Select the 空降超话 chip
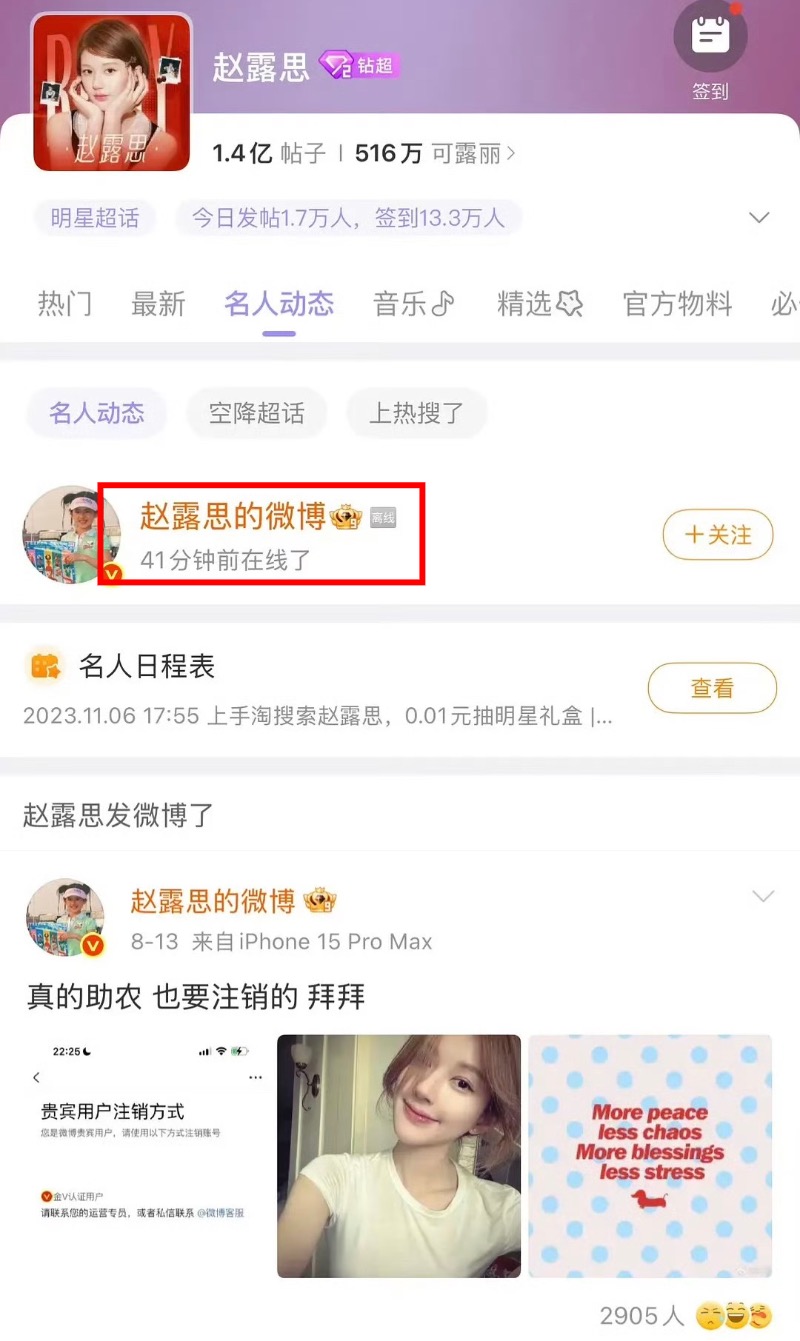Viewport: 800px width, 1341px height. tap(256, 413)
